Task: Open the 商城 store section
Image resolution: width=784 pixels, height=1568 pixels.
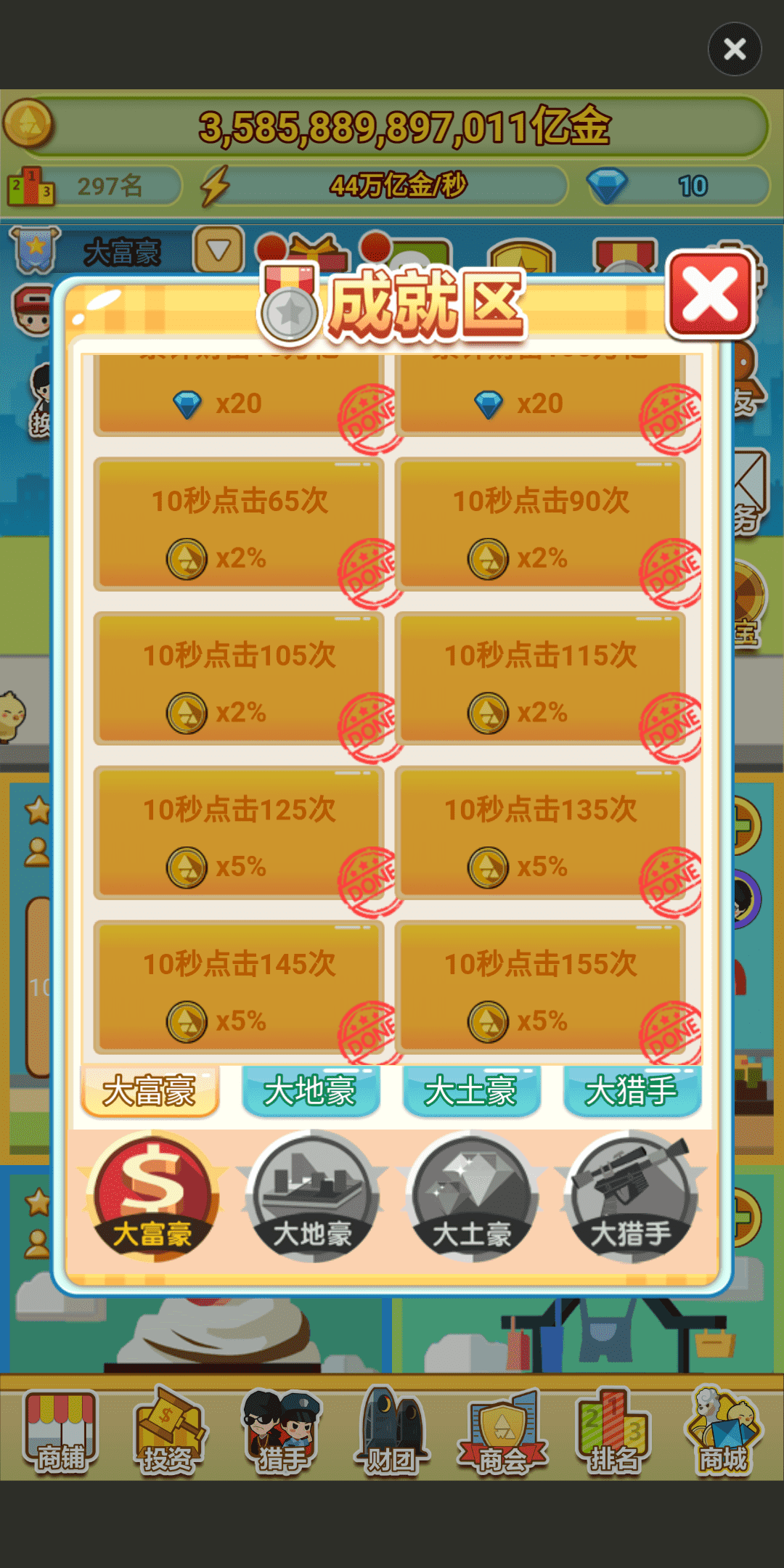Action: 723,1432
